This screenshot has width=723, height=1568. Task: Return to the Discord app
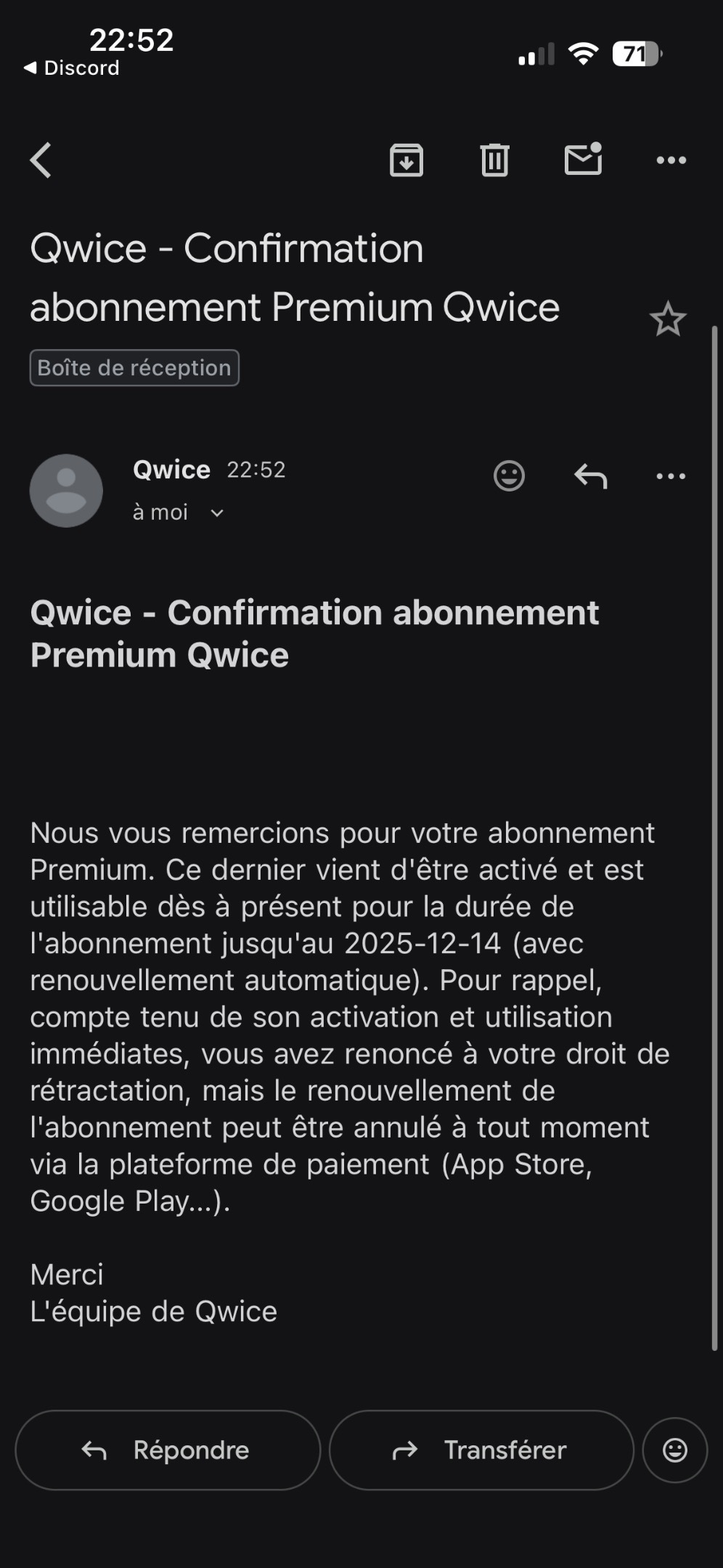point(71,68)
